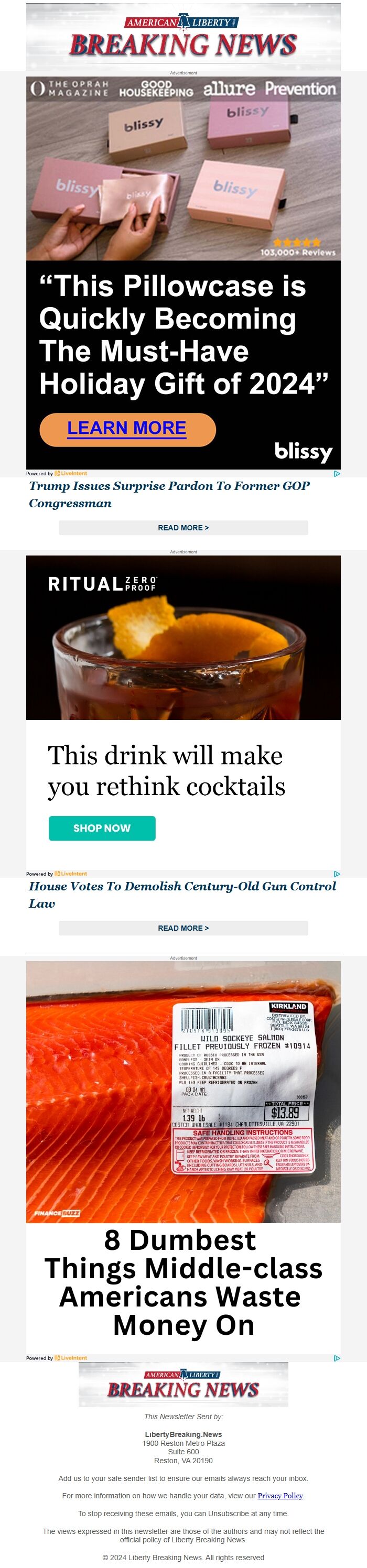Open Trump pardon headline article

point(169,494)
